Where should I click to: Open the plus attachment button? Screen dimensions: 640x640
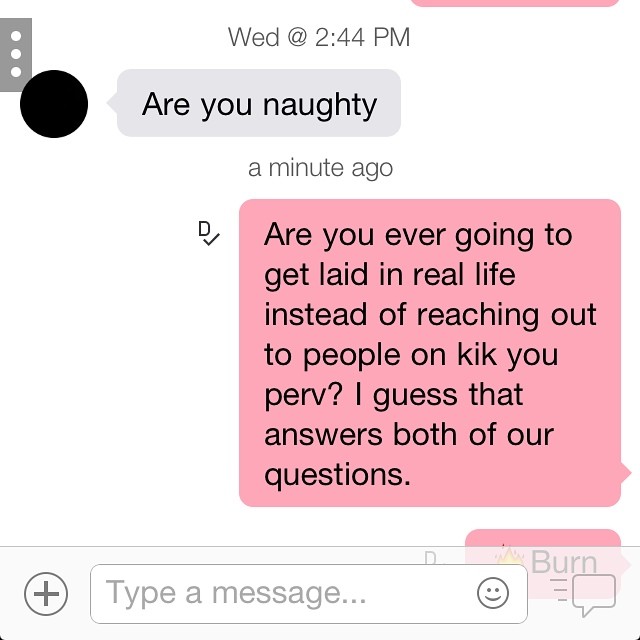[45, 594]
